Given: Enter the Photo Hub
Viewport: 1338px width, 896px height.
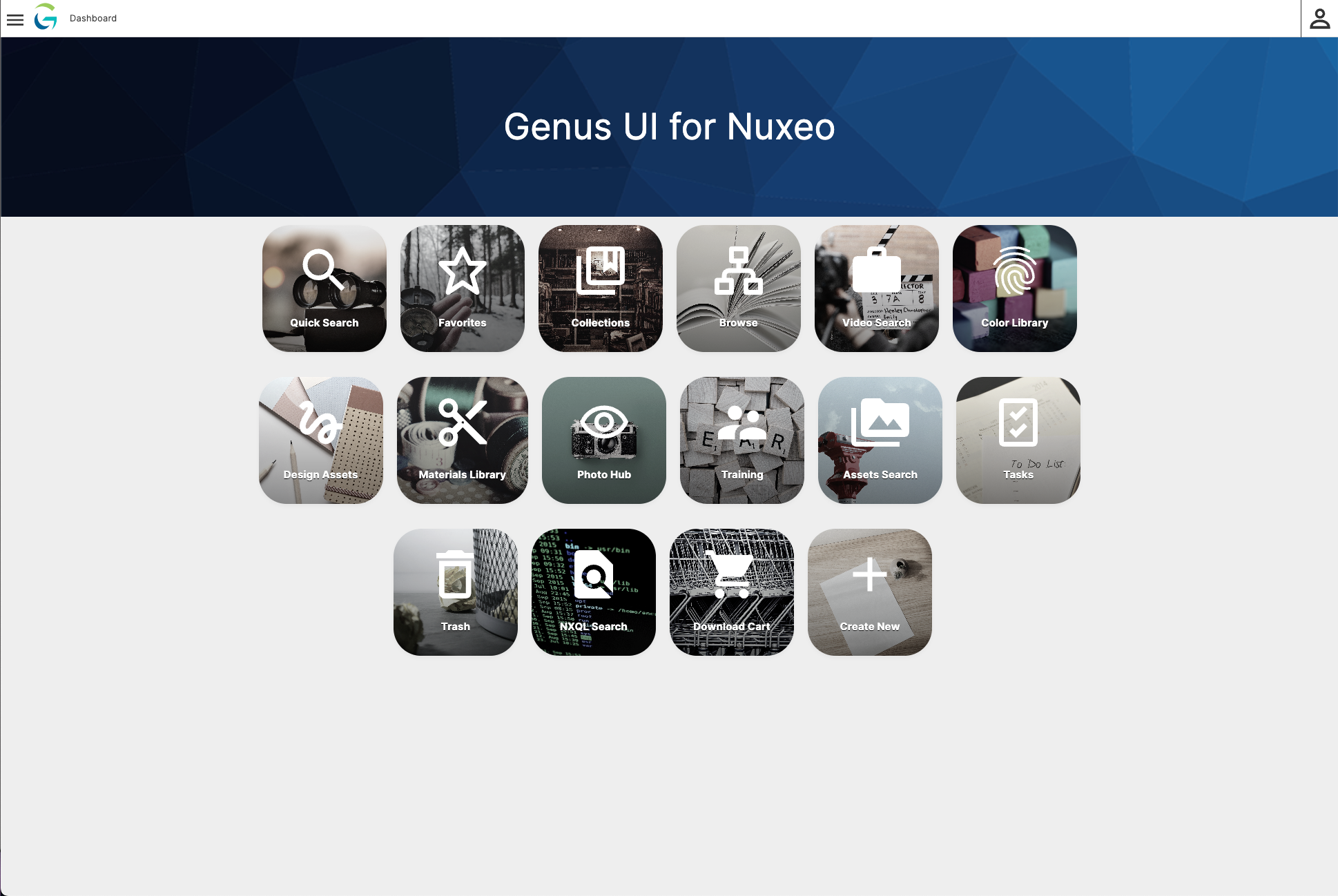Looking at the screenshot, I should (604, 440).
